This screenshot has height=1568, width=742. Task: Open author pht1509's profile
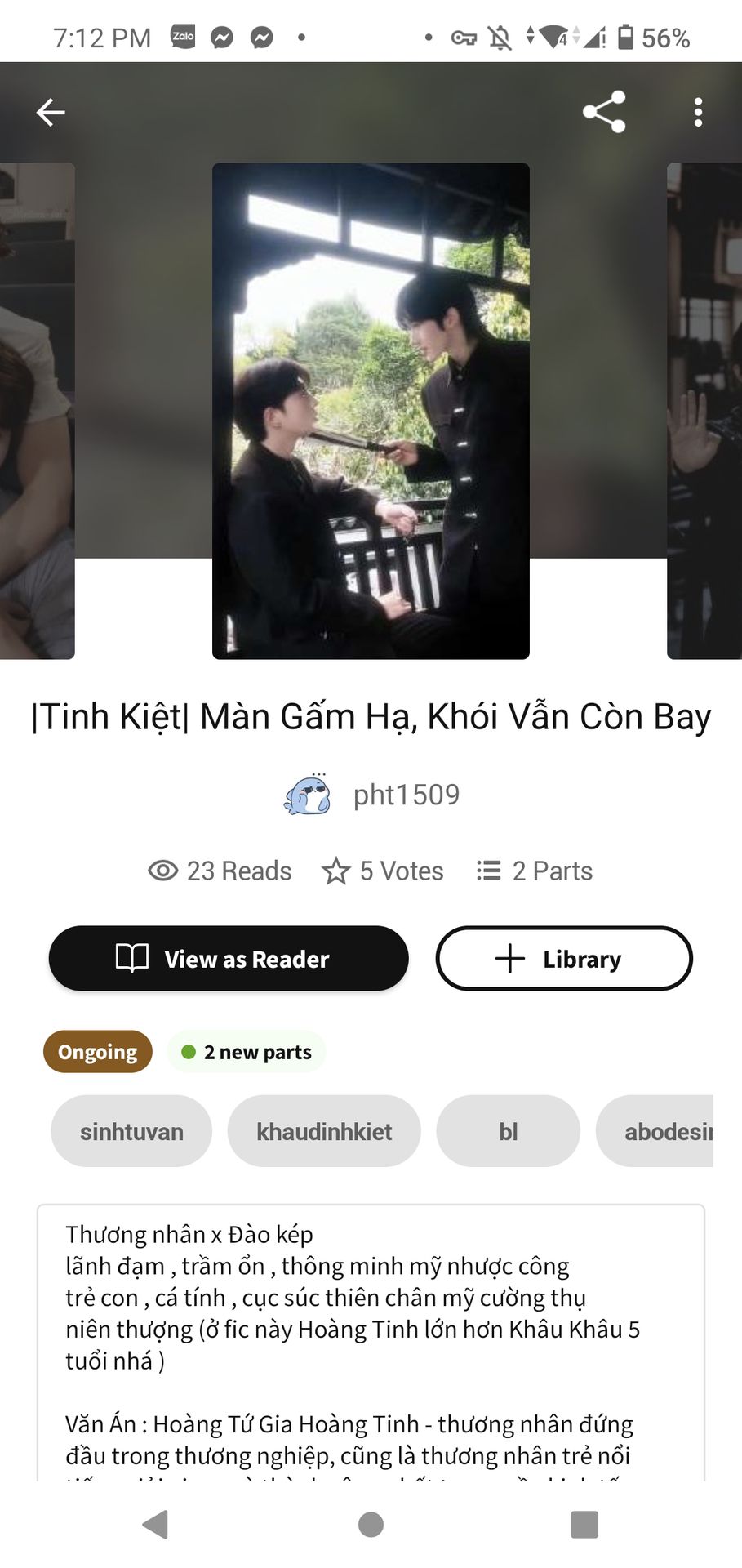(x=406, y=795)
